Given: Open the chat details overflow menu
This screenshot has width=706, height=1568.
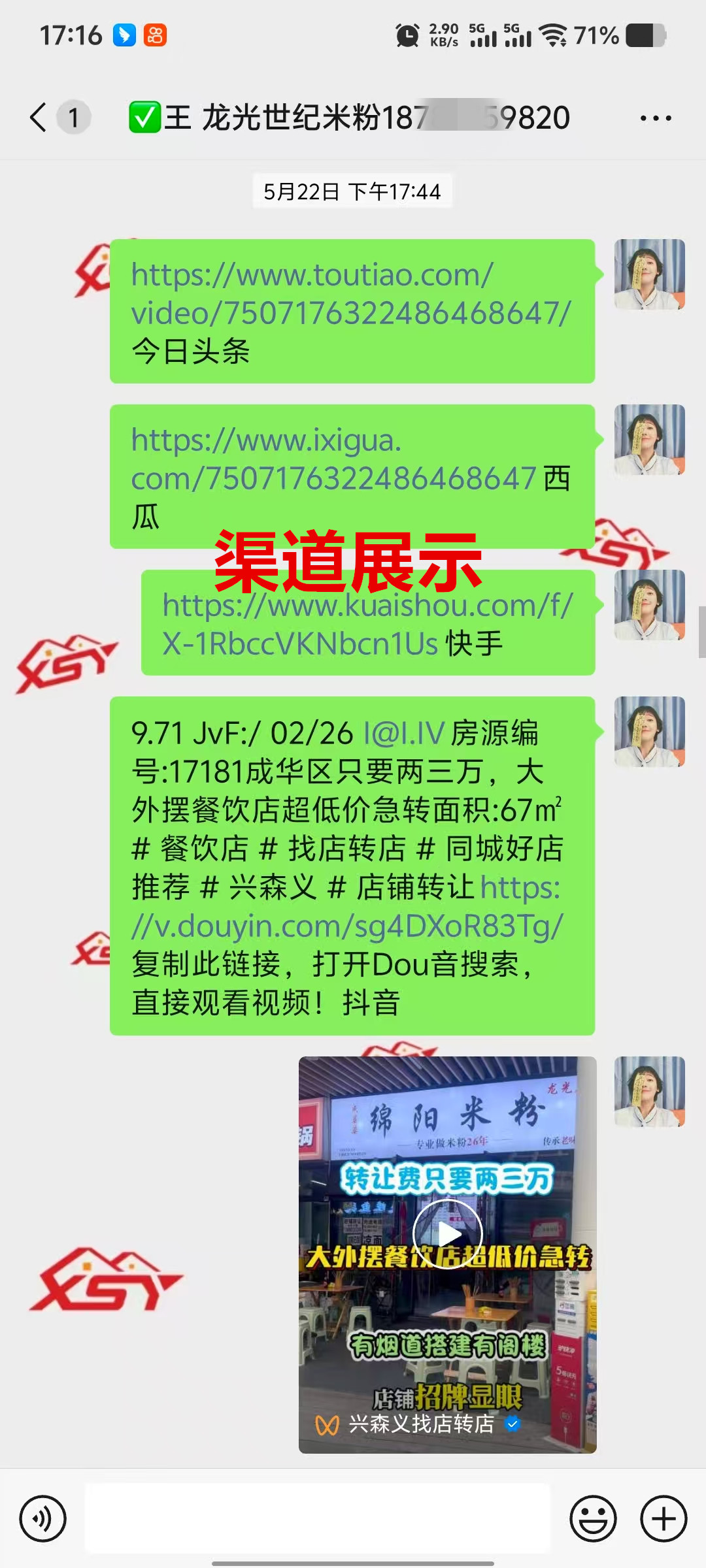Looking at the screenshot, I should (x=656, y=118).
